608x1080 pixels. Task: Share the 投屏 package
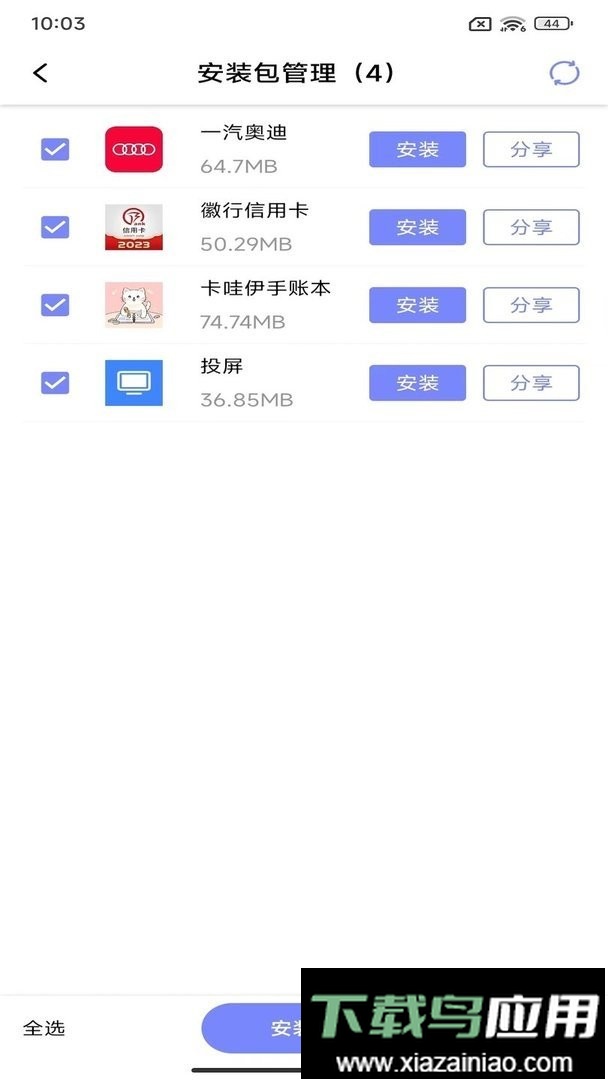(531, 383)
